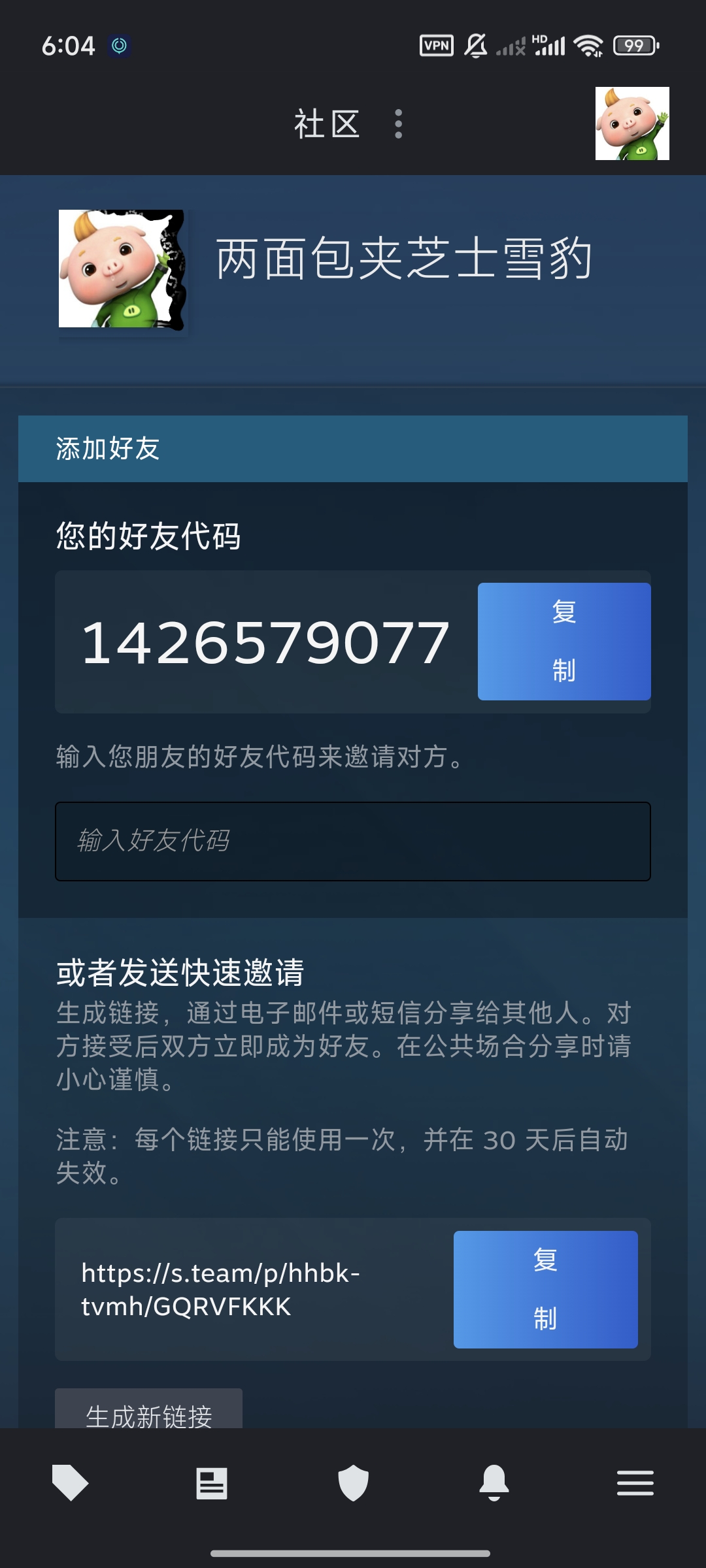
Task: Copy the s.team quick invite link
Action: point(545,1290)
